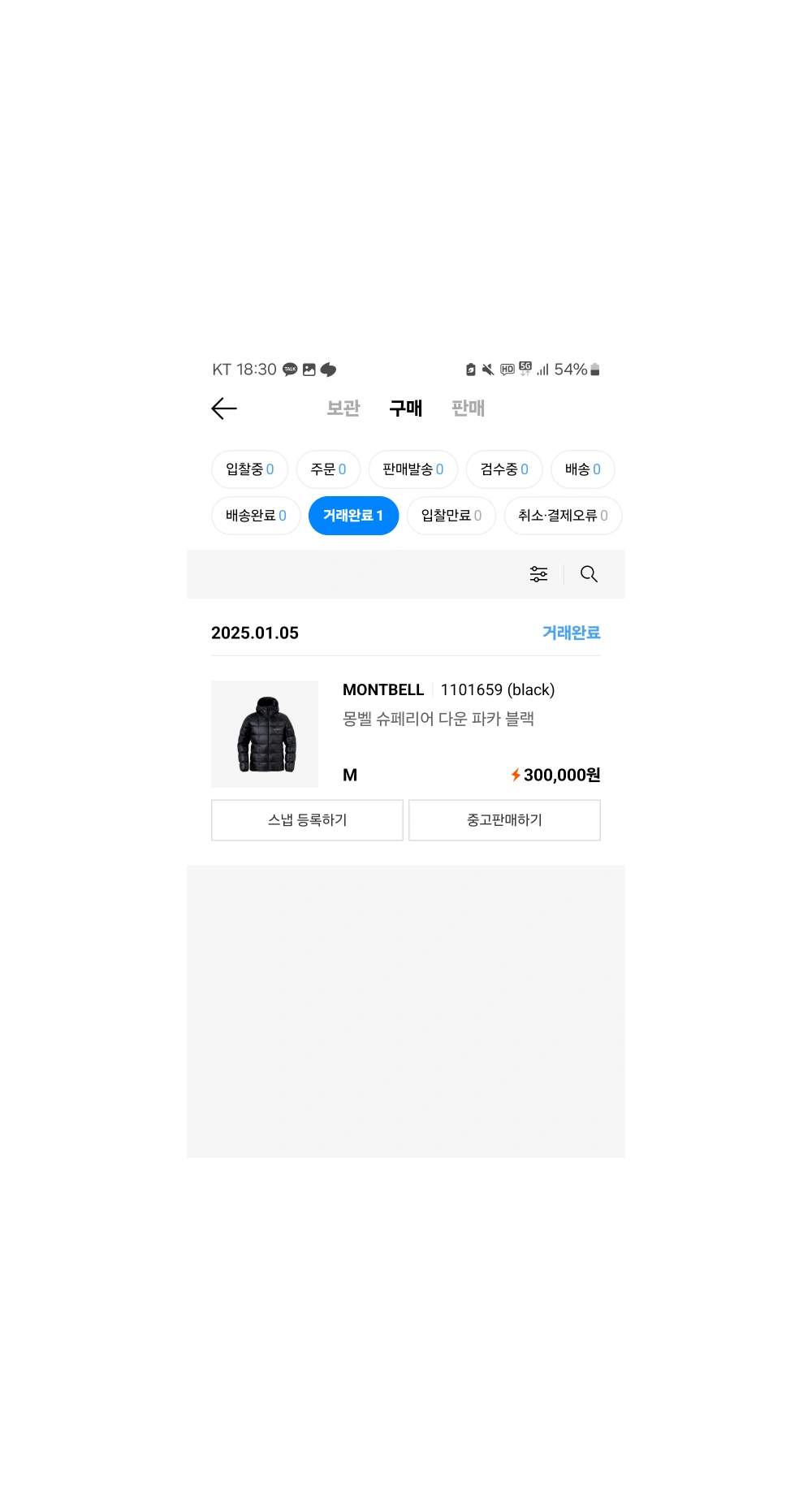Image resolution: width=812 pixels, height=1504 pixels.
Task: Open the filter settings icon
Action: click(x=538, y=574)
